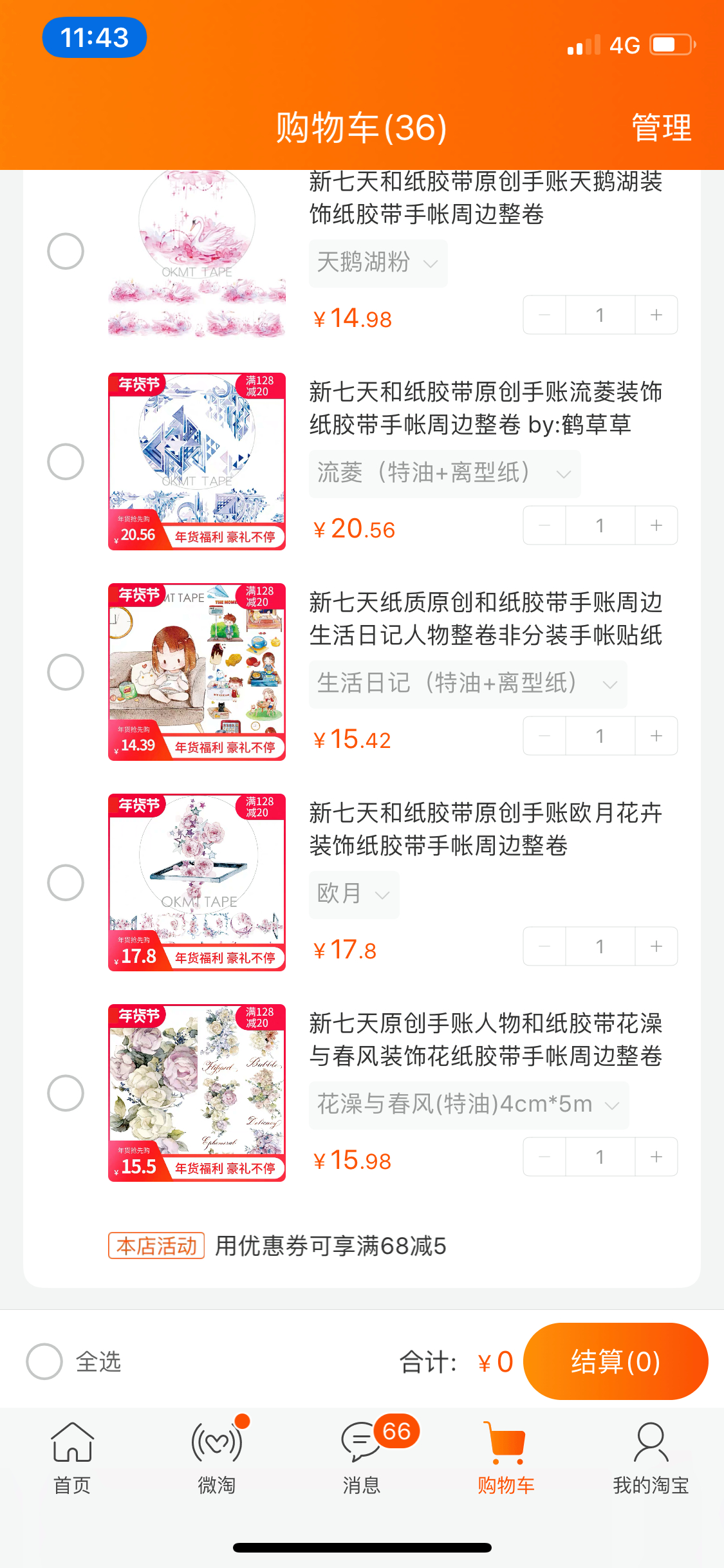Add one more of the ¥20.56 item
This screenshot has height=1568, width=724.
pyautogui.click(x=656, y=525)
